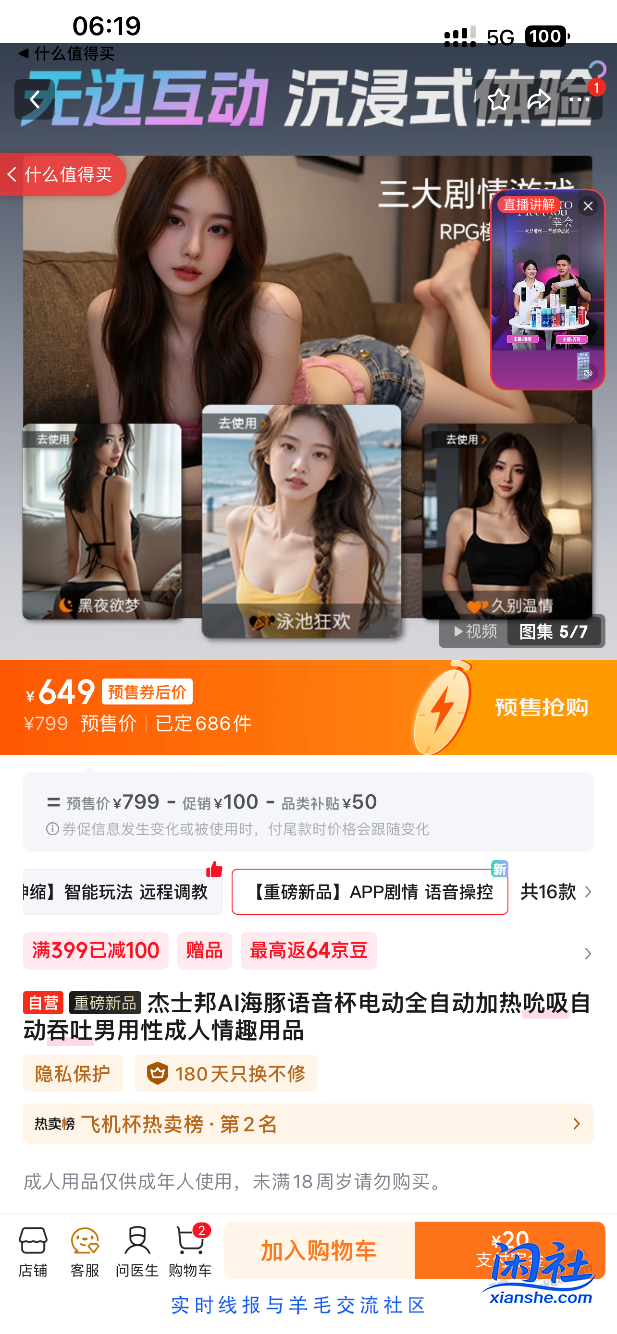Image resolution: width=617 pixels, height=1334 pixels.
Task: Close the 直播讲解 floating live window
Action: (588, 206)
